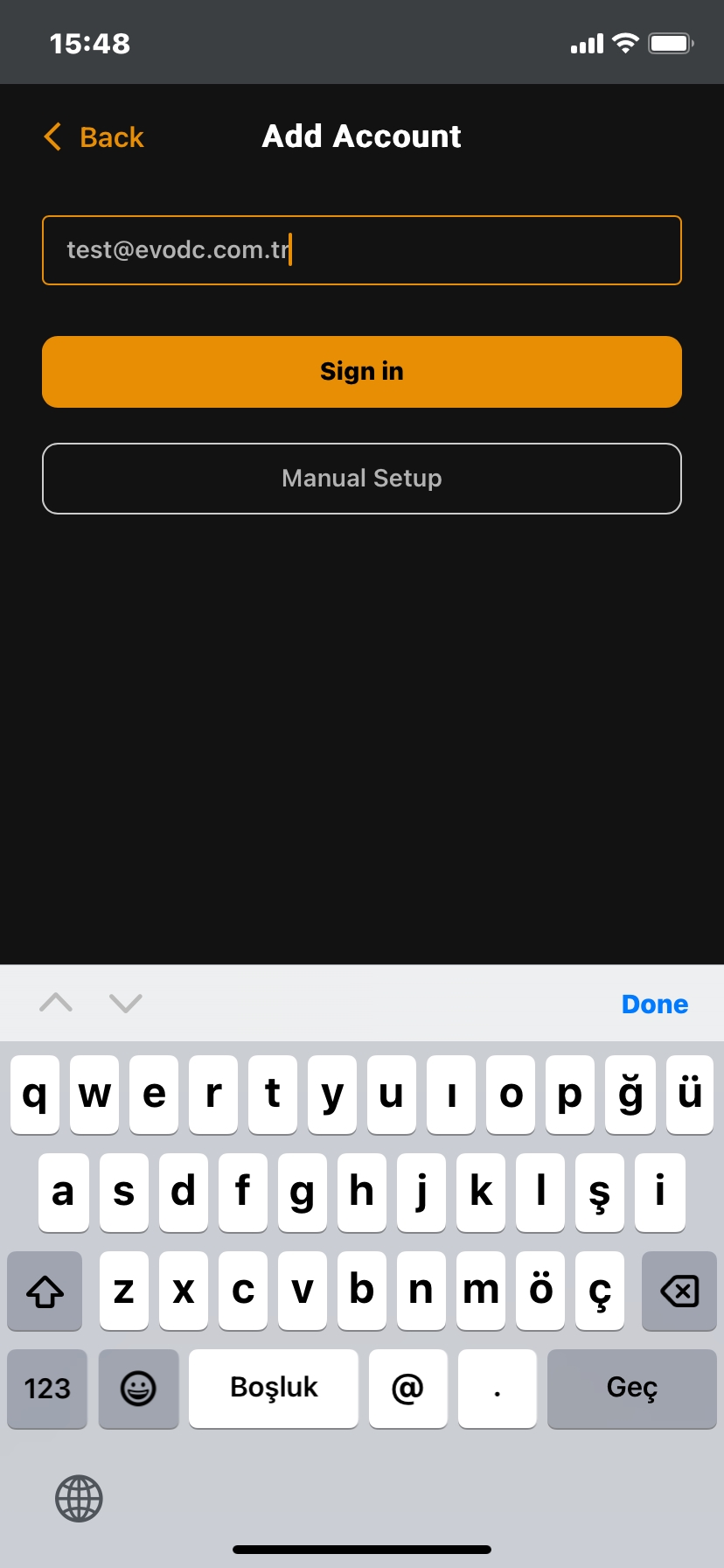Open the emoji keyboard
The height and width of the screenshot is (1568, 724).
(138, 1389)
